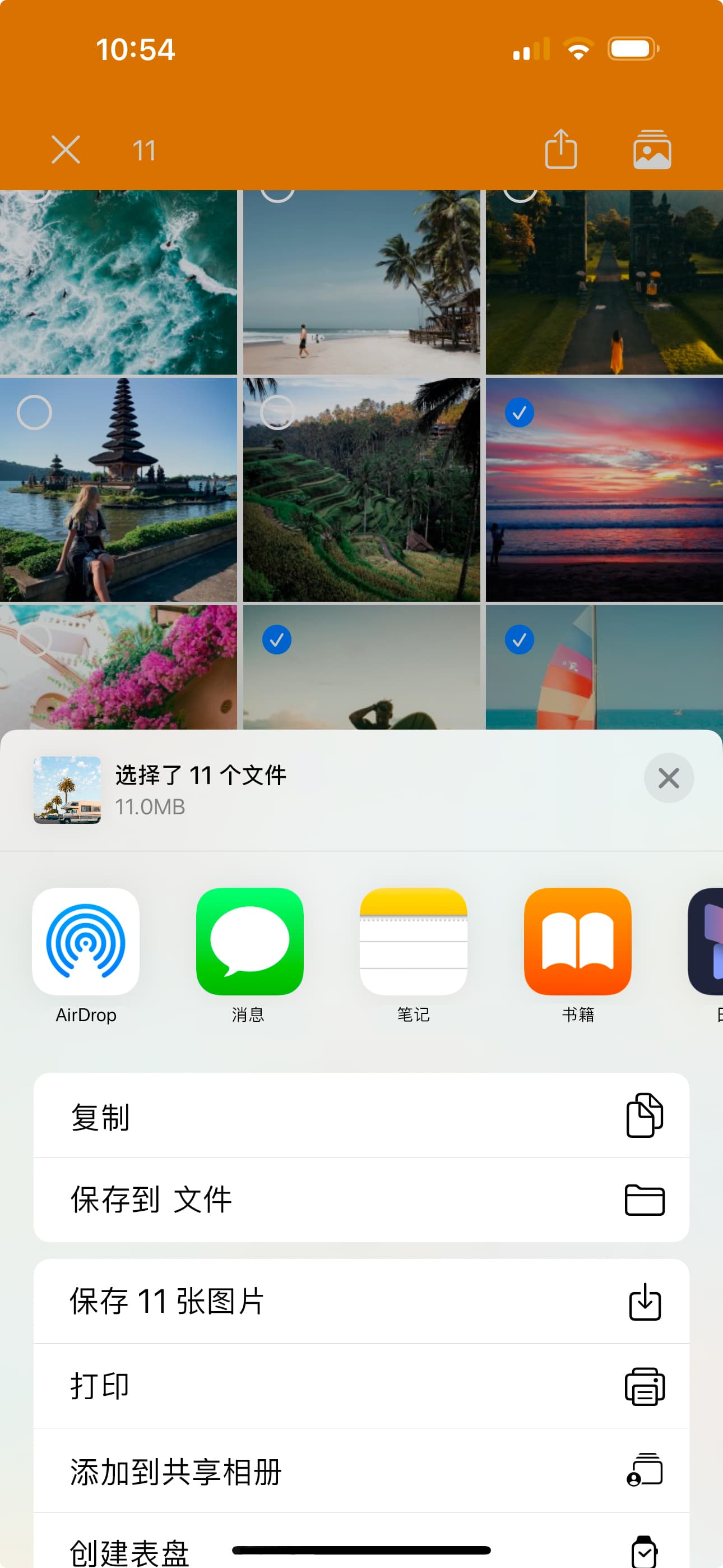Save the selection to 笔记 (Notes)
Image resolution: width=723 pixels, height=1568 pixels.
pyautogui.click(x=413, y=942)
